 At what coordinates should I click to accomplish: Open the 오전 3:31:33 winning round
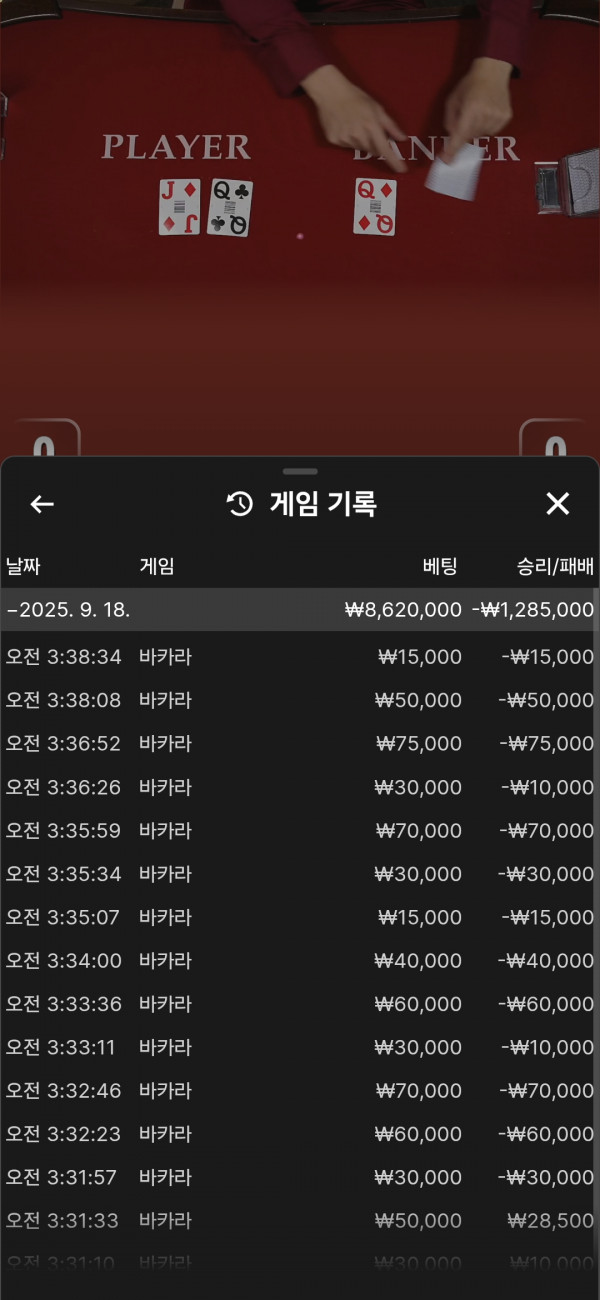298,1221
